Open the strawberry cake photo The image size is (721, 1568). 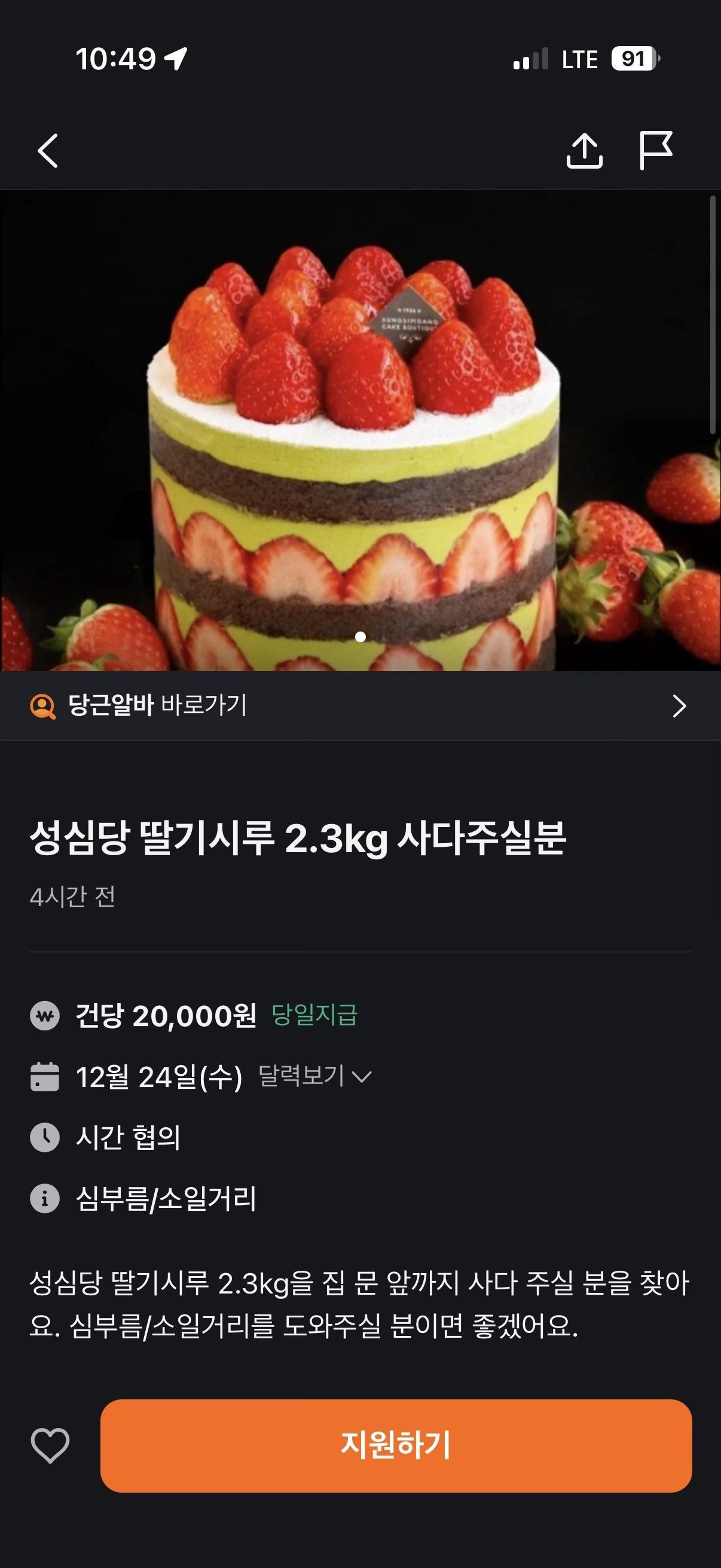coord(360,431)
